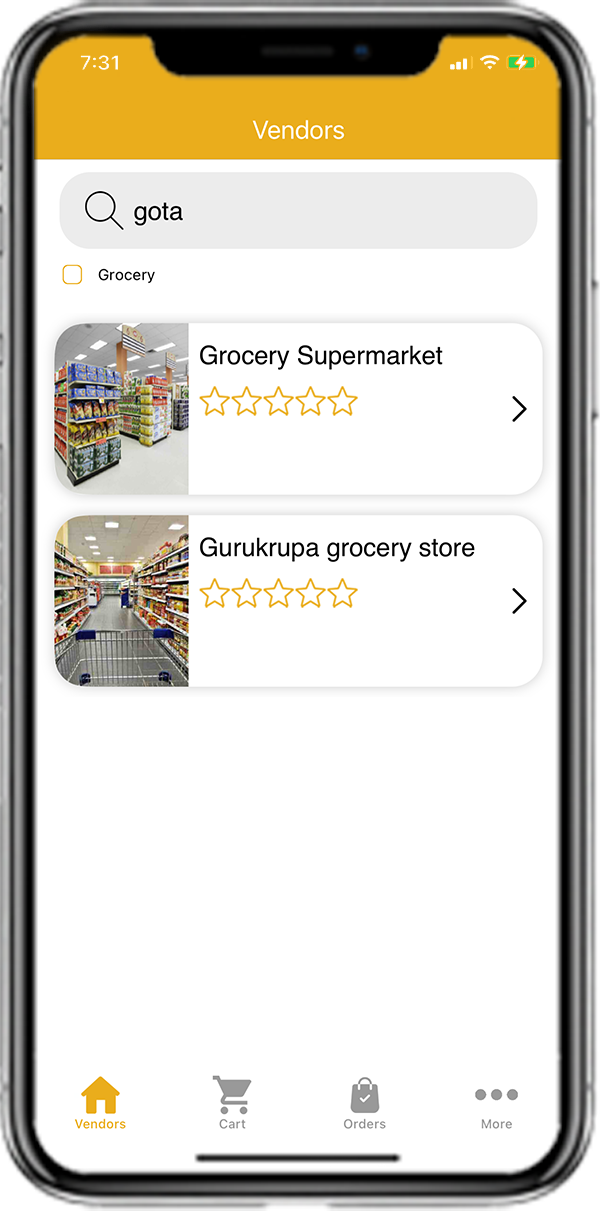
Task: Open the Grocery Supermarket vendor card
Action: [x=300, y=408]
